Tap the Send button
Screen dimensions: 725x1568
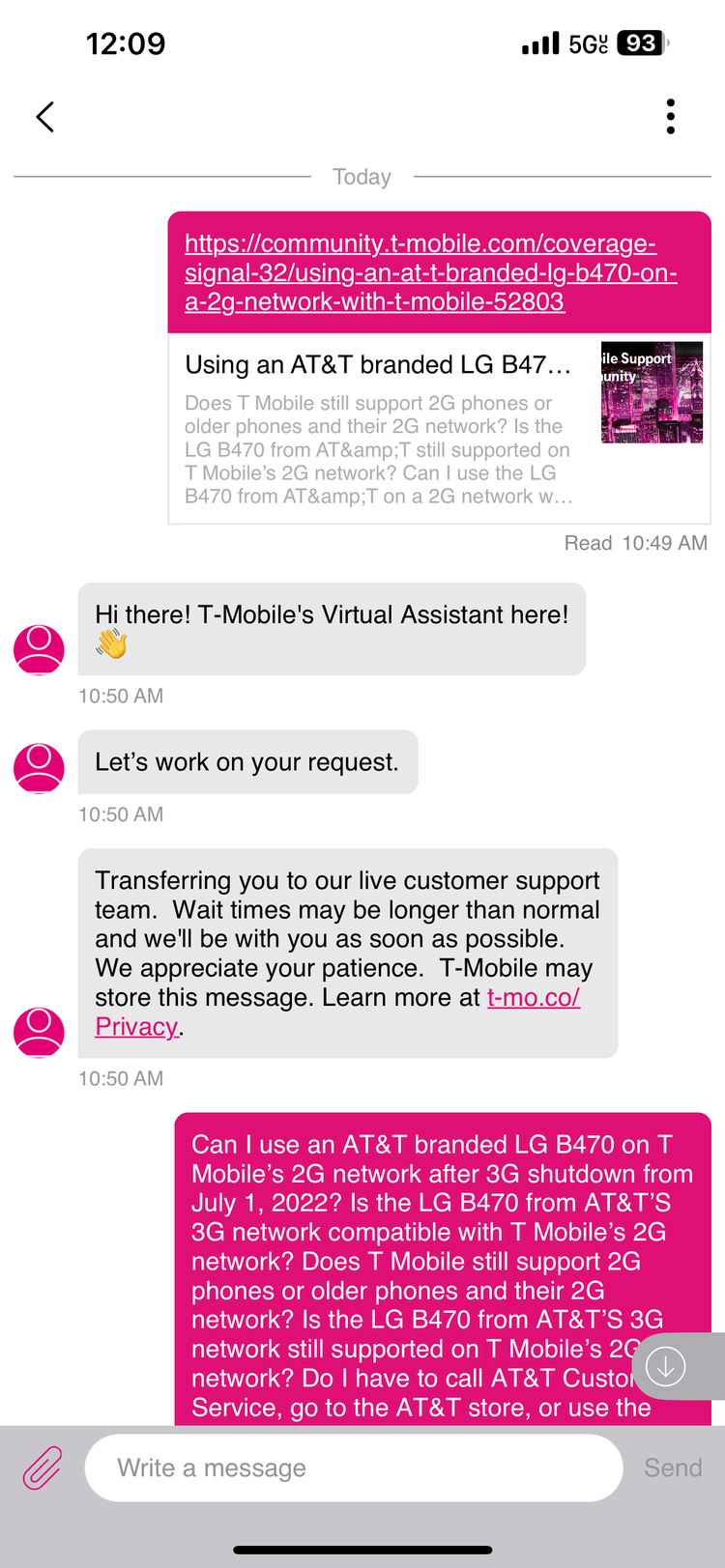[673, 1468]
